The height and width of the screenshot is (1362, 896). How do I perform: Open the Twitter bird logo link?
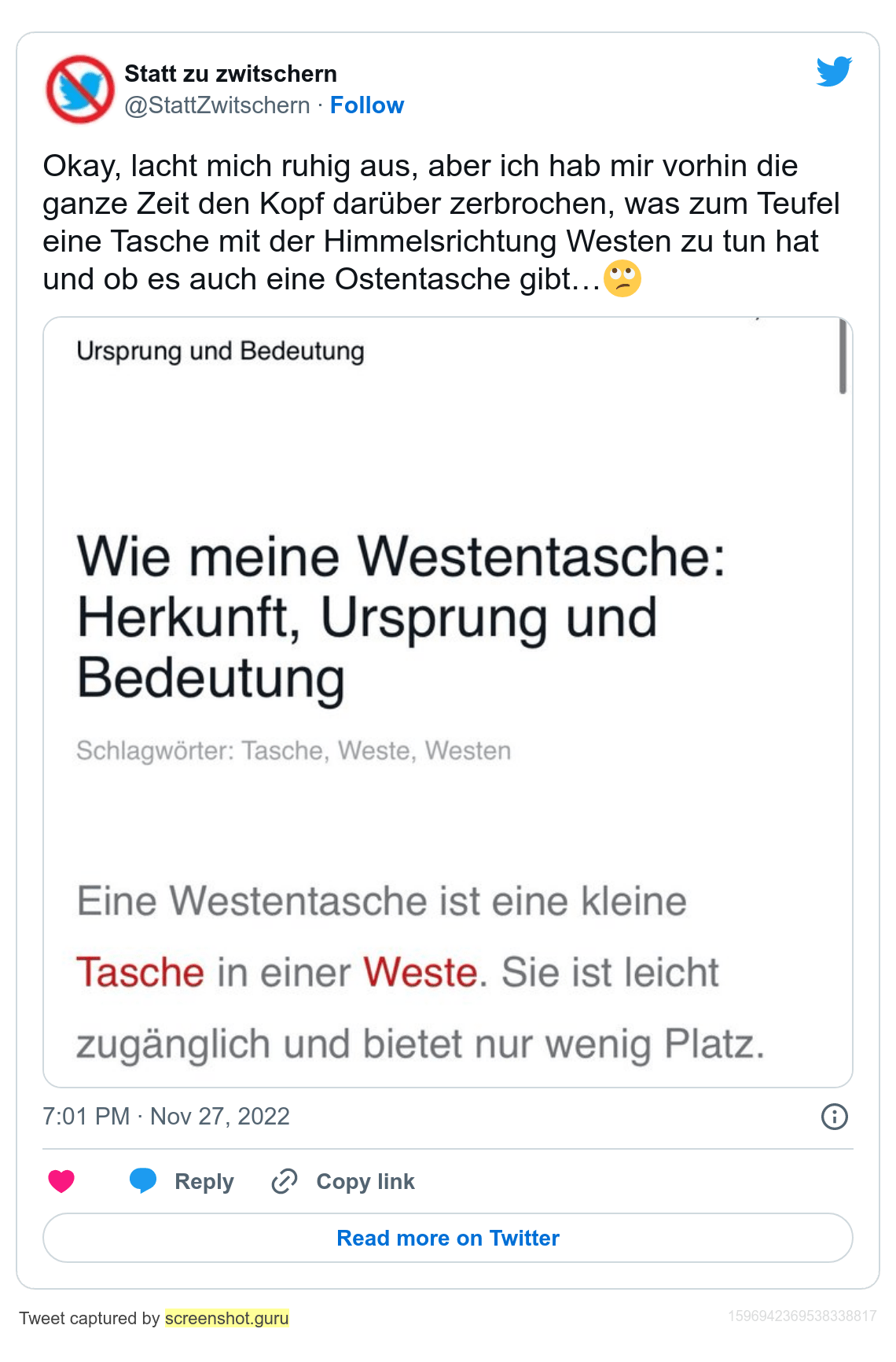(x=834, y=72)
